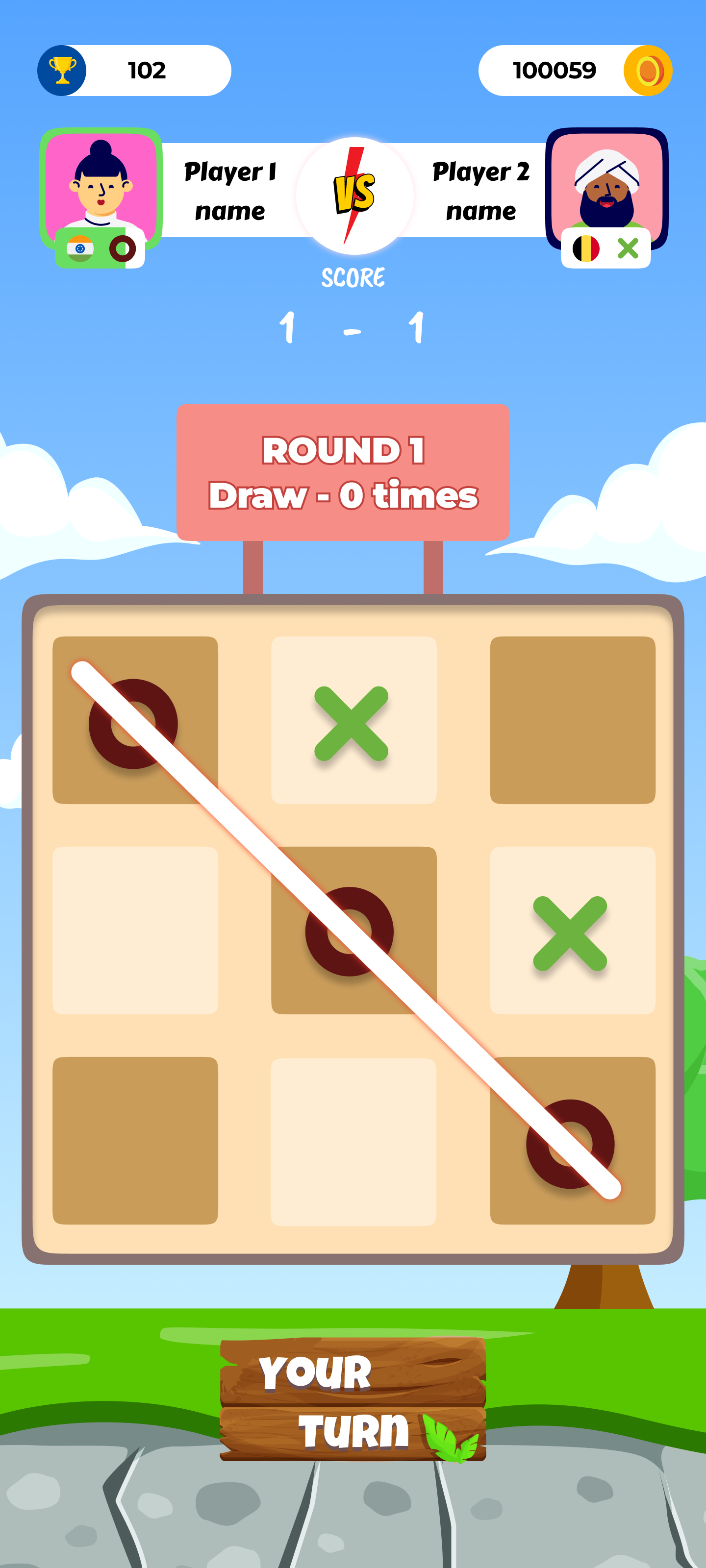Screen dimensions: 706x1568
Task: Open the trophy count showing 102
Action: click(x=134, y=71)
